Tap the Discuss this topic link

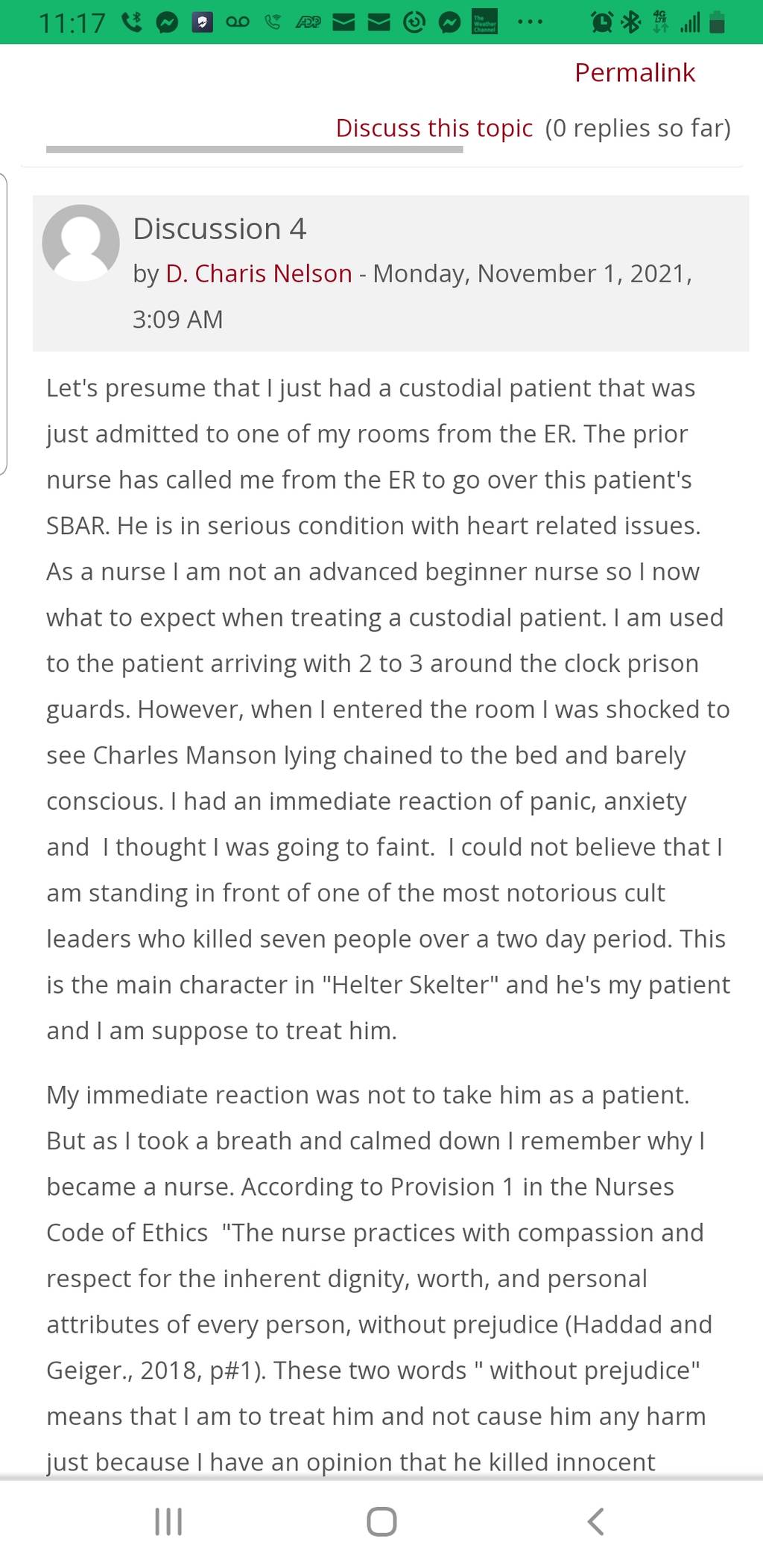tap(434, 128)
